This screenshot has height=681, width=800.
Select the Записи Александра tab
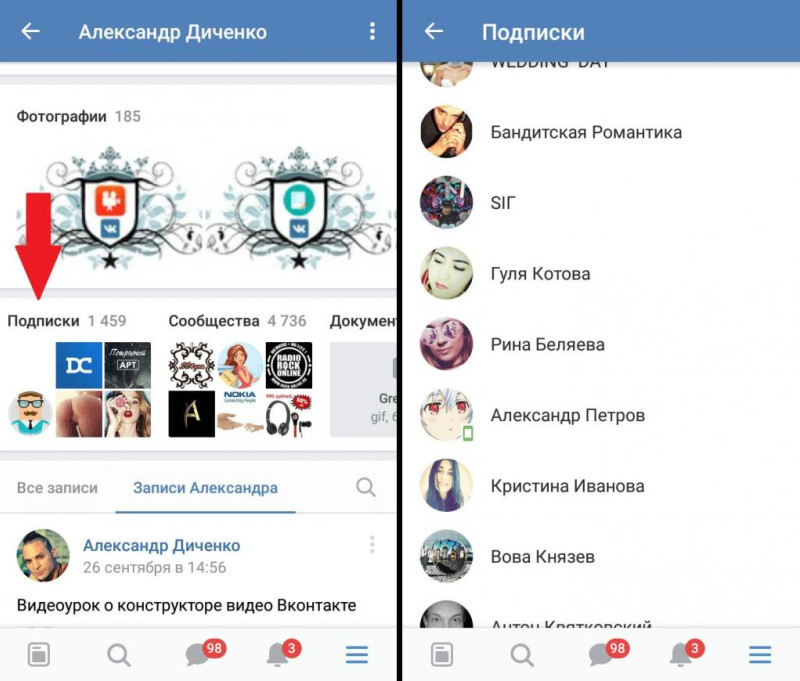click(x=205, y=488)
